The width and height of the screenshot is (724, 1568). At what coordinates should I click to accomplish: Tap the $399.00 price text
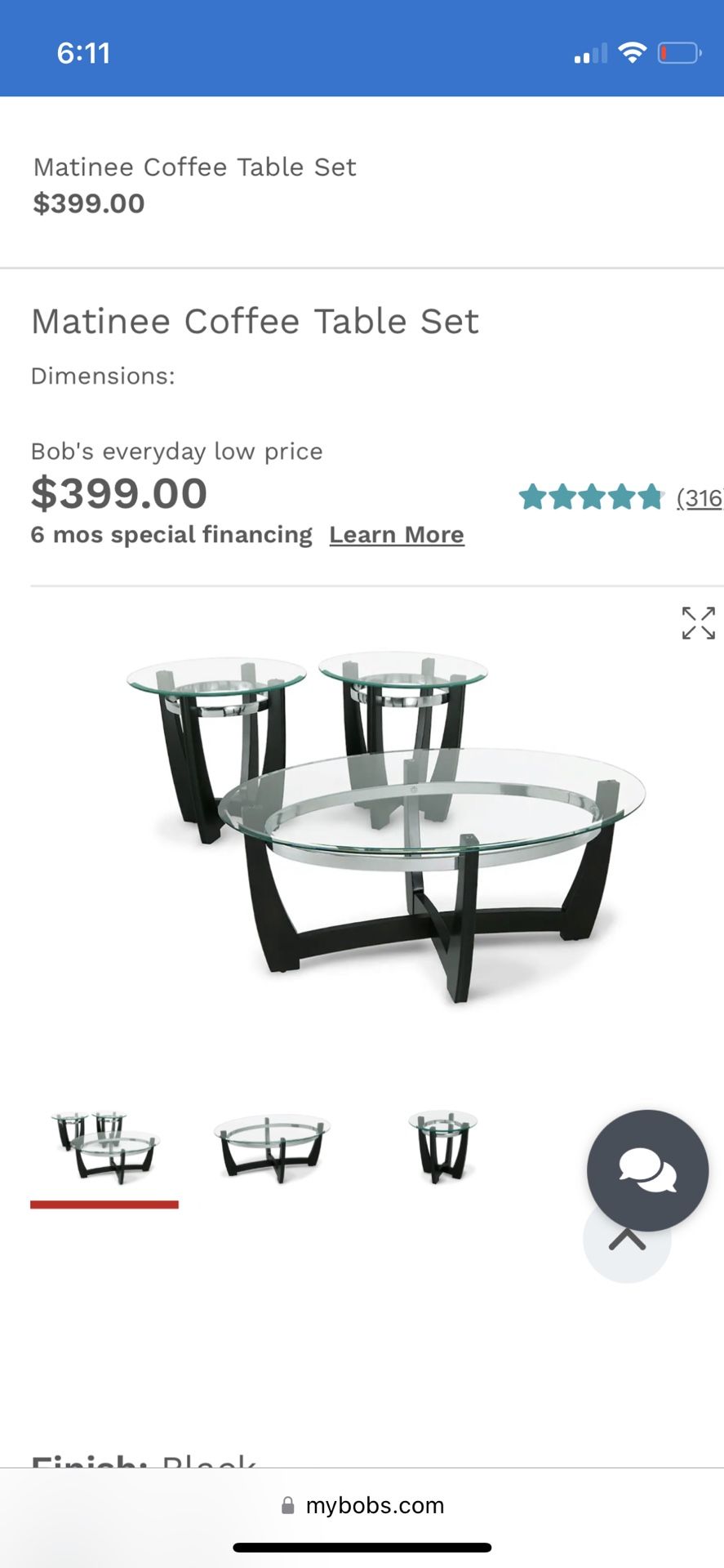(118, 493)
